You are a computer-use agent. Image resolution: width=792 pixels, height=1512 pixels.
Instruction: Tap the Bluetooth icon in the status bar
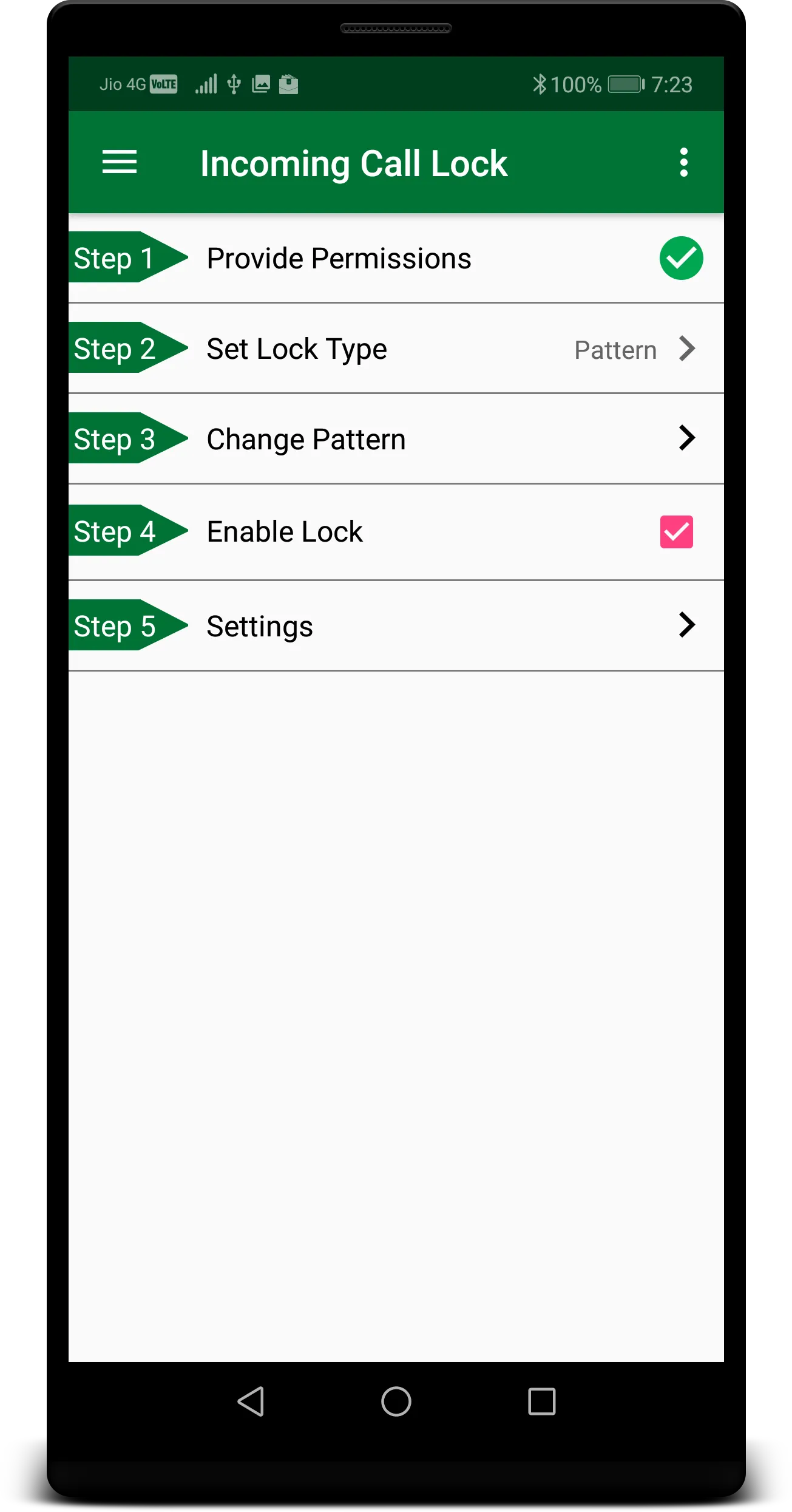(x=540, y=84)
